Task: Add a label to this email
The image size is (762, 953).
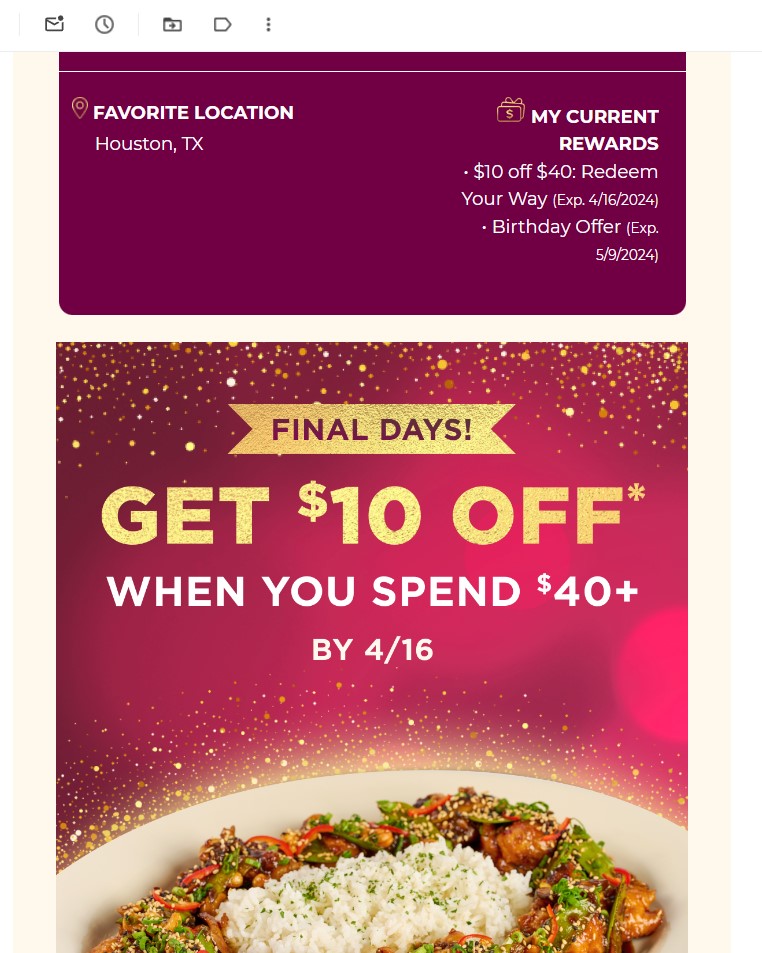Action: click(222, 24)
